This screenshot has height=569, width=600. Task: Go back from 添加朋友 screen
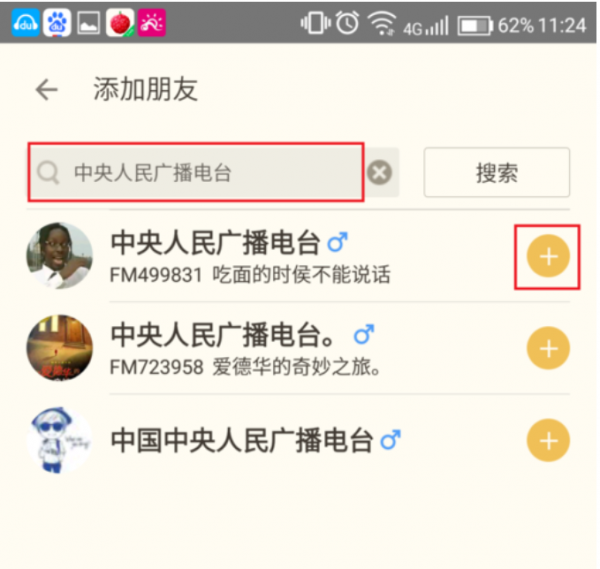(x=46, y=89)
